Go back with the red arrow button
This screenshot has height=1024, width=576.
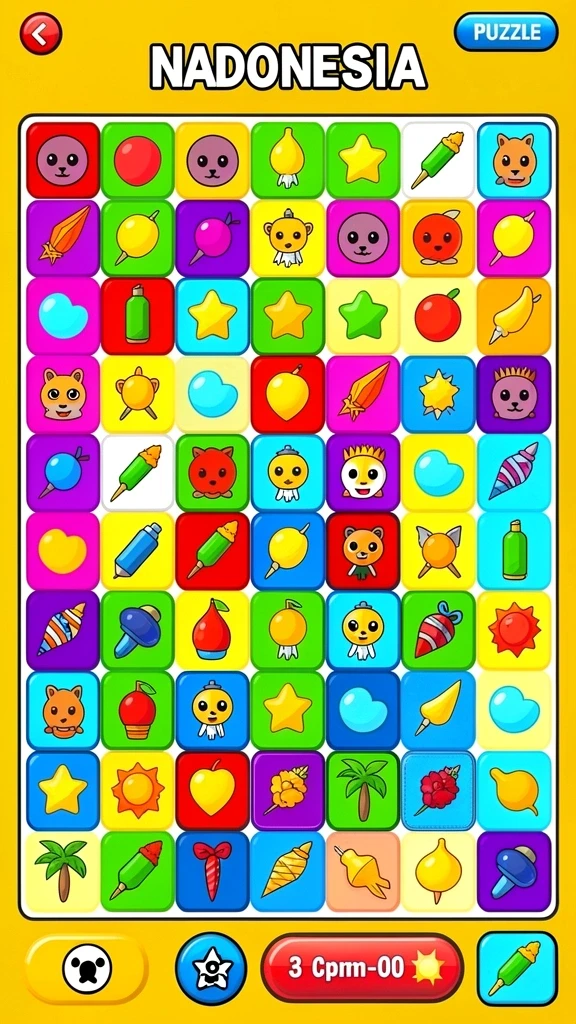point(40,33)
